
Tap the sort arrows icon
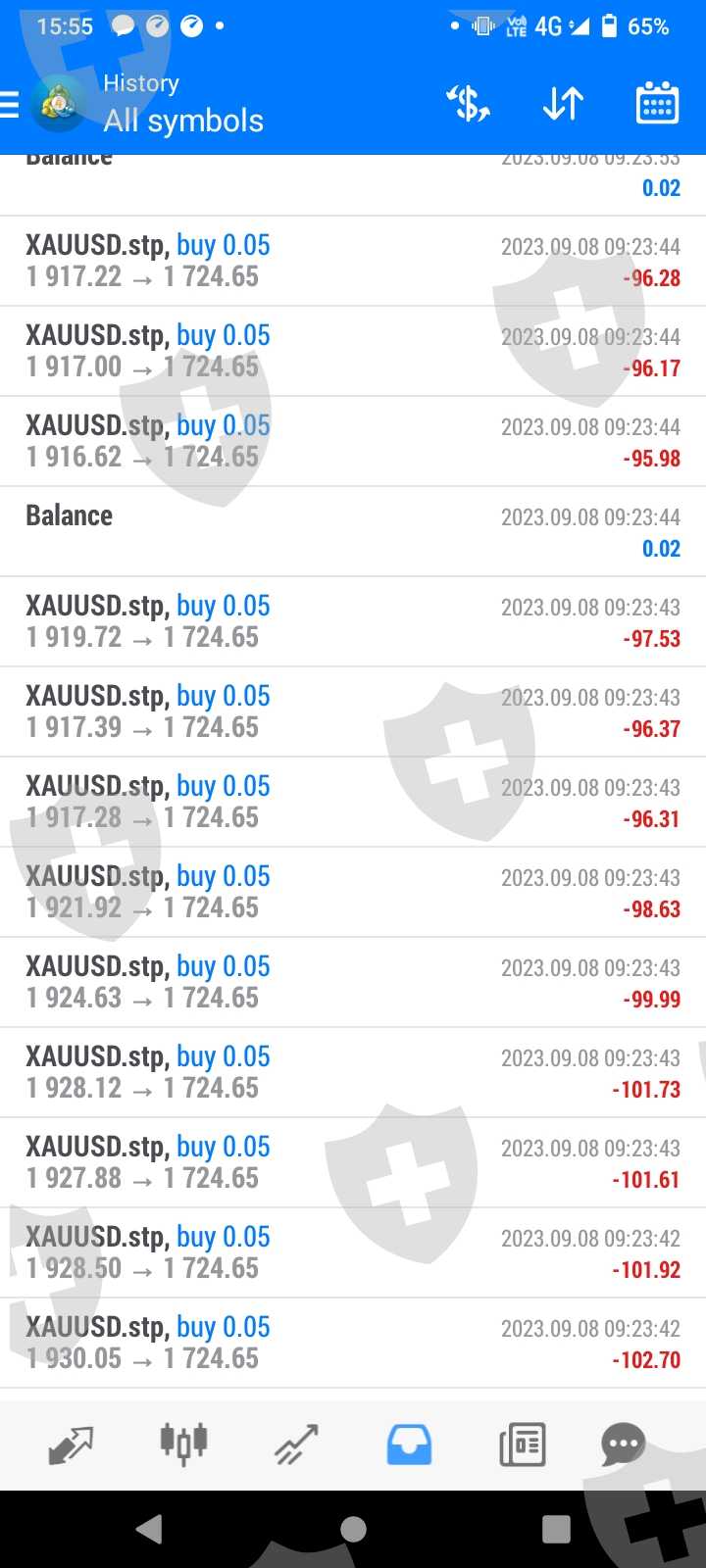point(563,103)
